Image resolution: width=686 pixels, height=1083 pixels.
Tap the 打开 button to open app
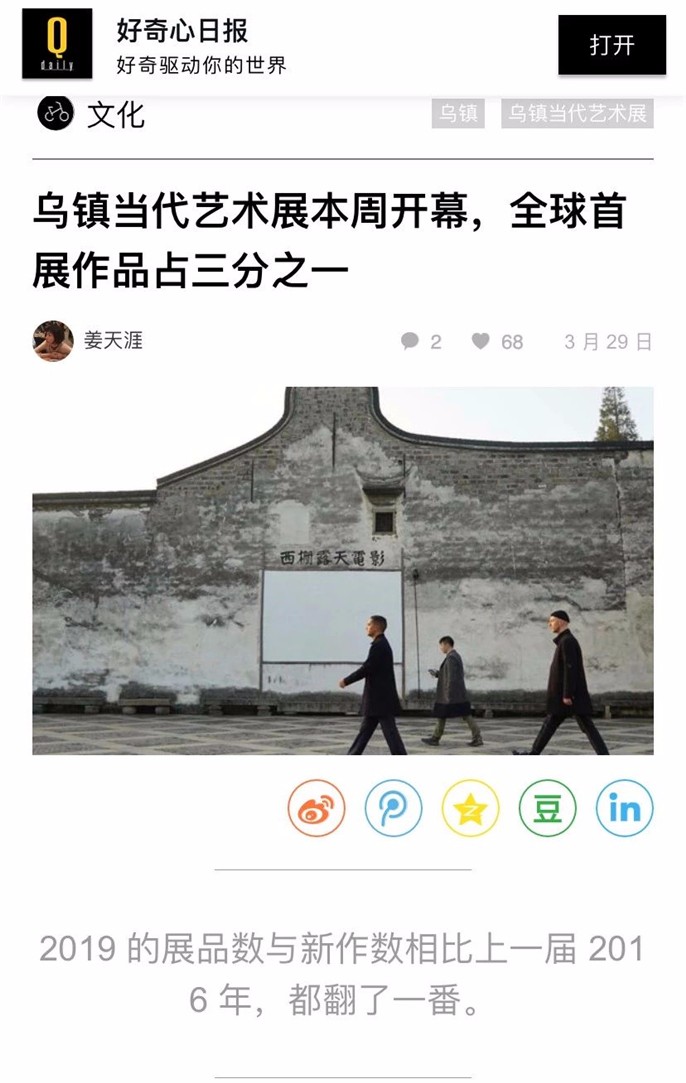click(x=611, y=45)
